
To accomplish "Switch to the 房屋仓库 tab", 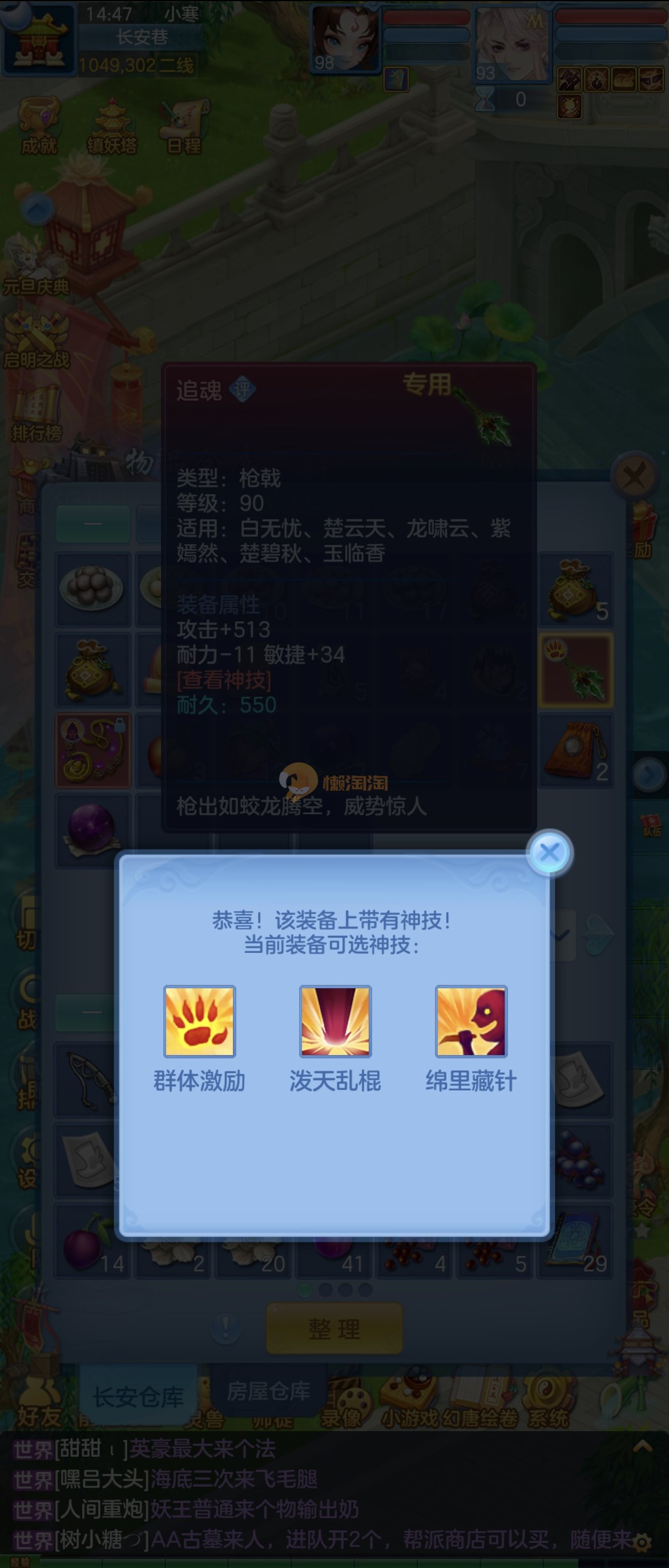I will tap(268, 1391).
